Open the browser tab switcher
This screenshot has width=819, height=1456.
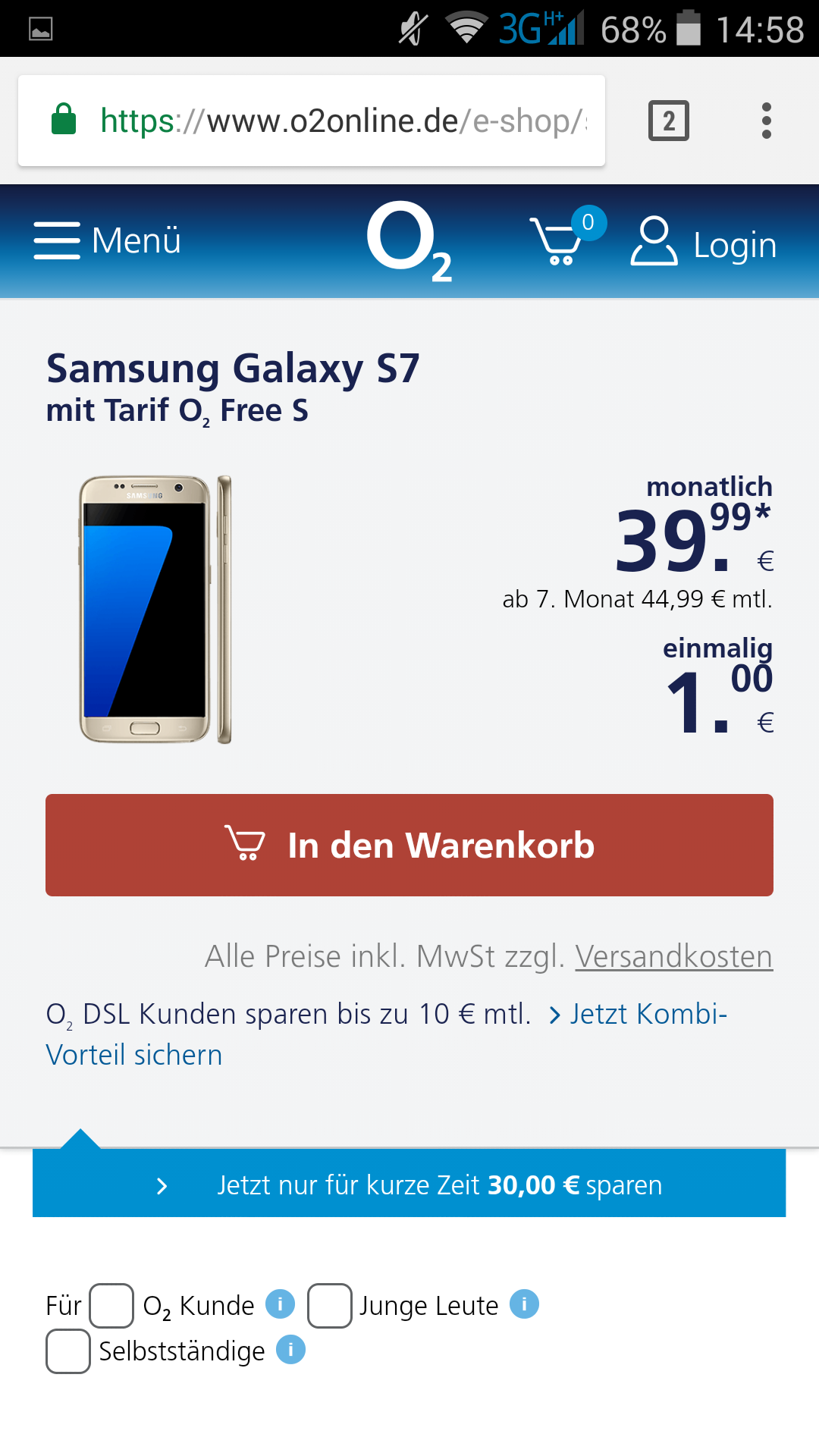point(669,121)
